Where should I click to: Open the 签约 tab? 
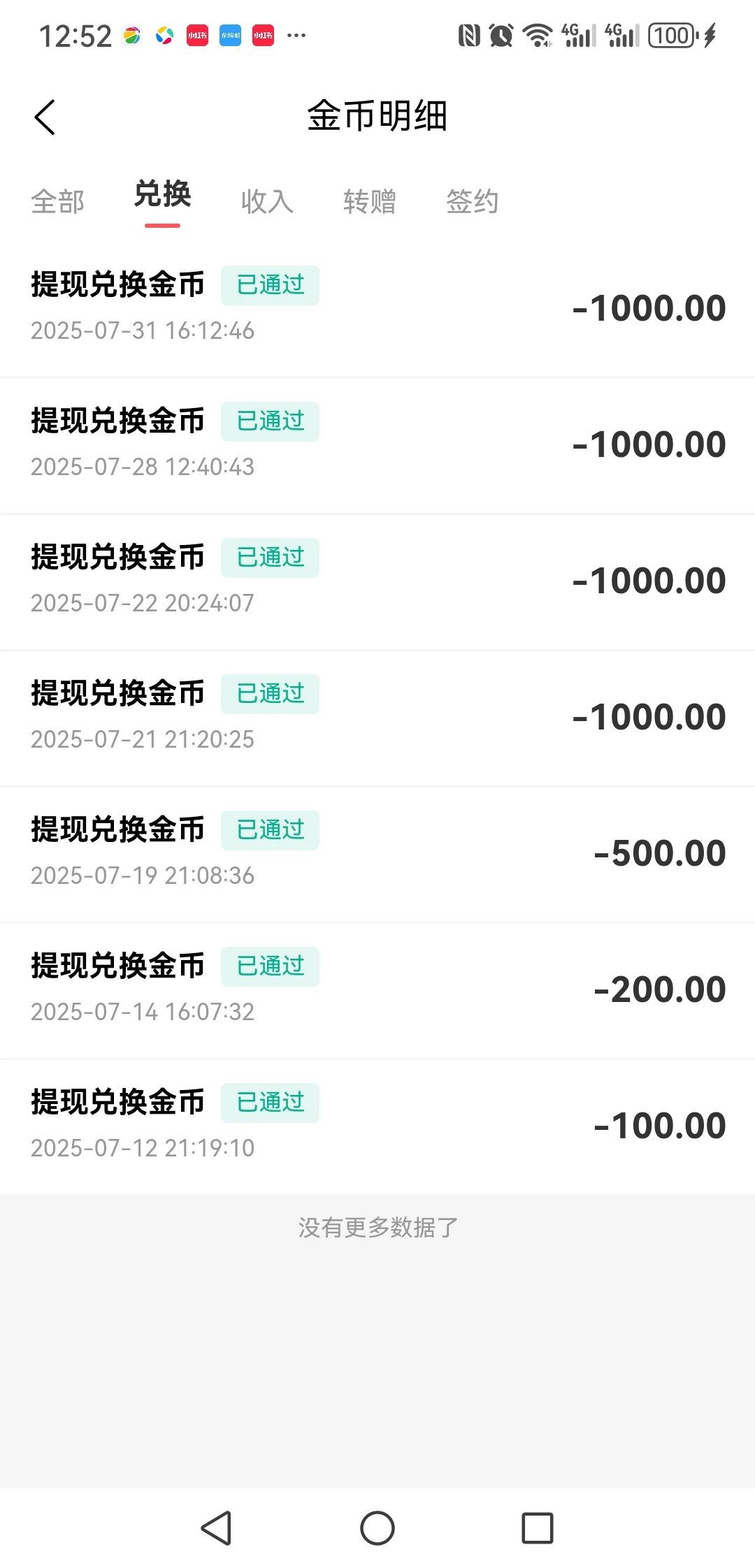click(x=471, y=201)
